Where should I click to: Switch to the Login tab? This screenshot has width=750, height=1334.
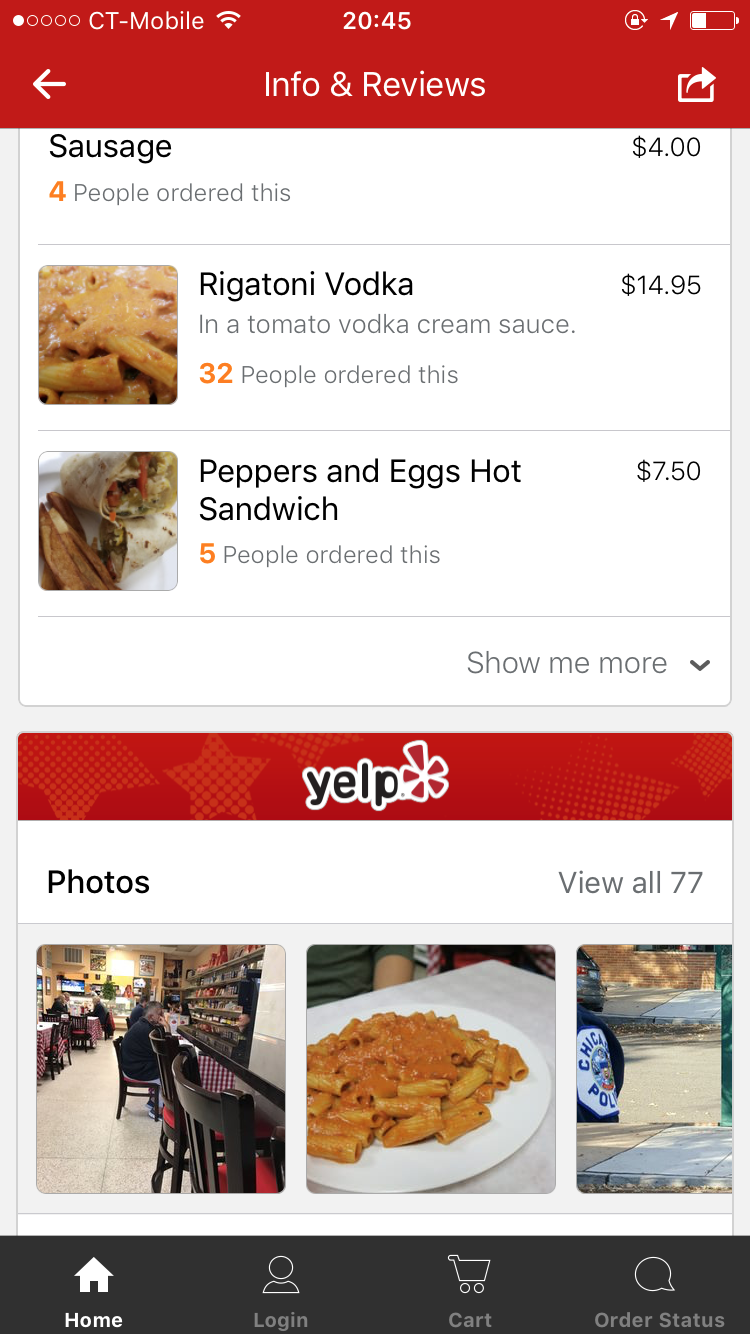pos(281,1294)
